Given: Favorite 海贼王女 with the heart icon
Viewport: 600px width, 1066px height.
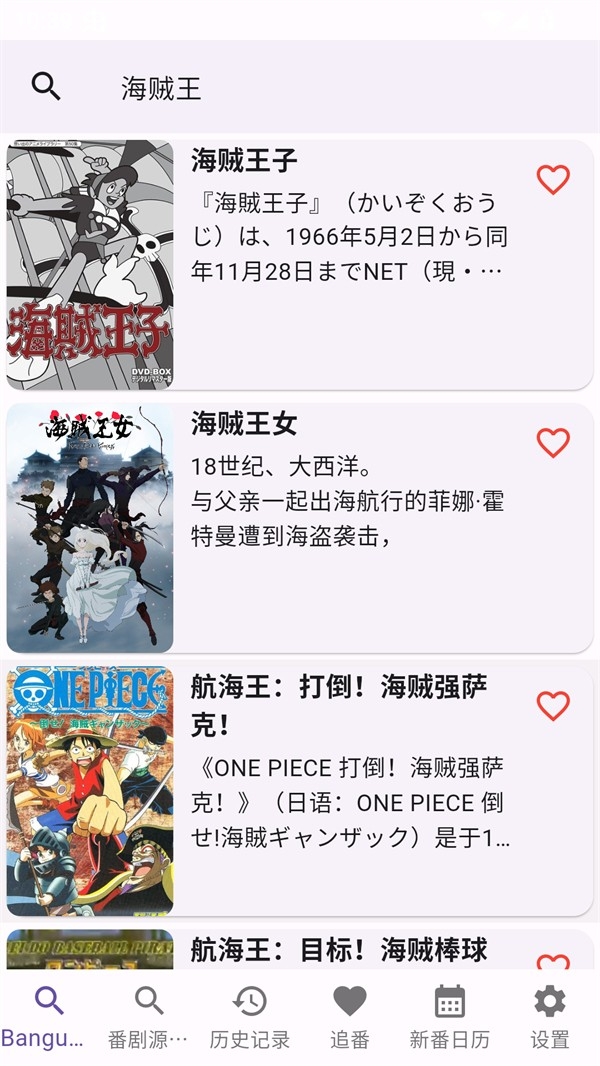Looking at the screenshot, I should pos(553,443).
